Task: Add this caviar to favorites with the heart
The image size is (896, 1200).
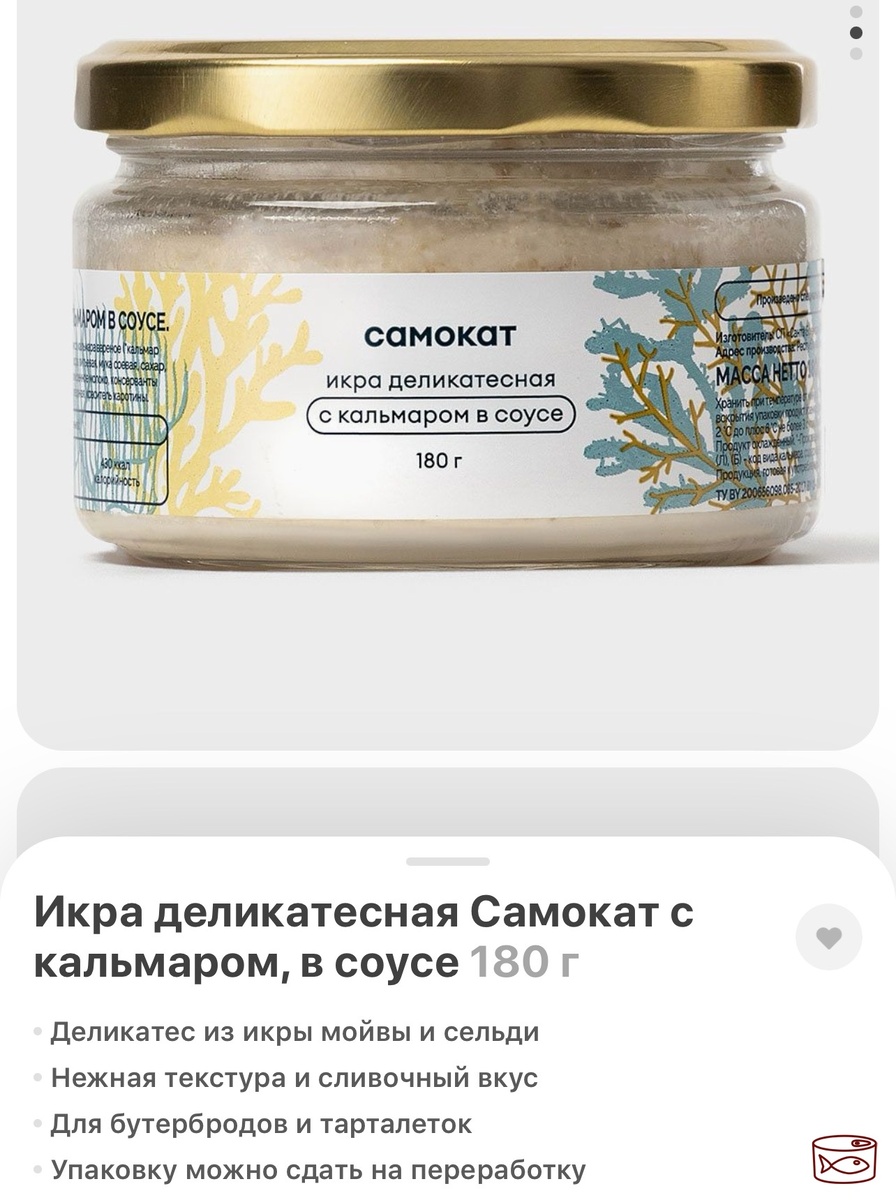Action: 828,937
